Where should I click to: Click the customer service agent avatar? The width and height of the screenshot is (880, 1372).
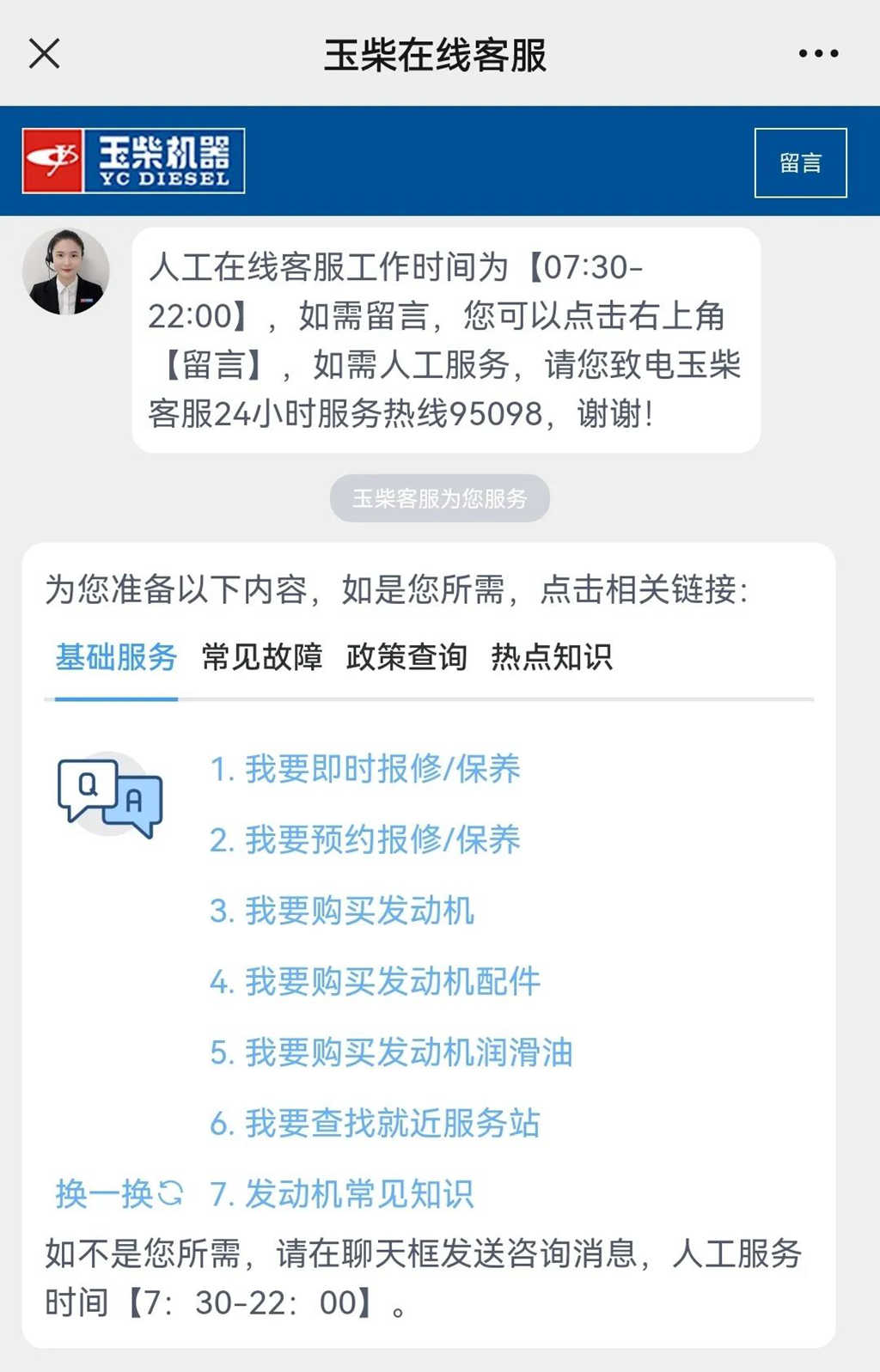(x=66, y=268)
